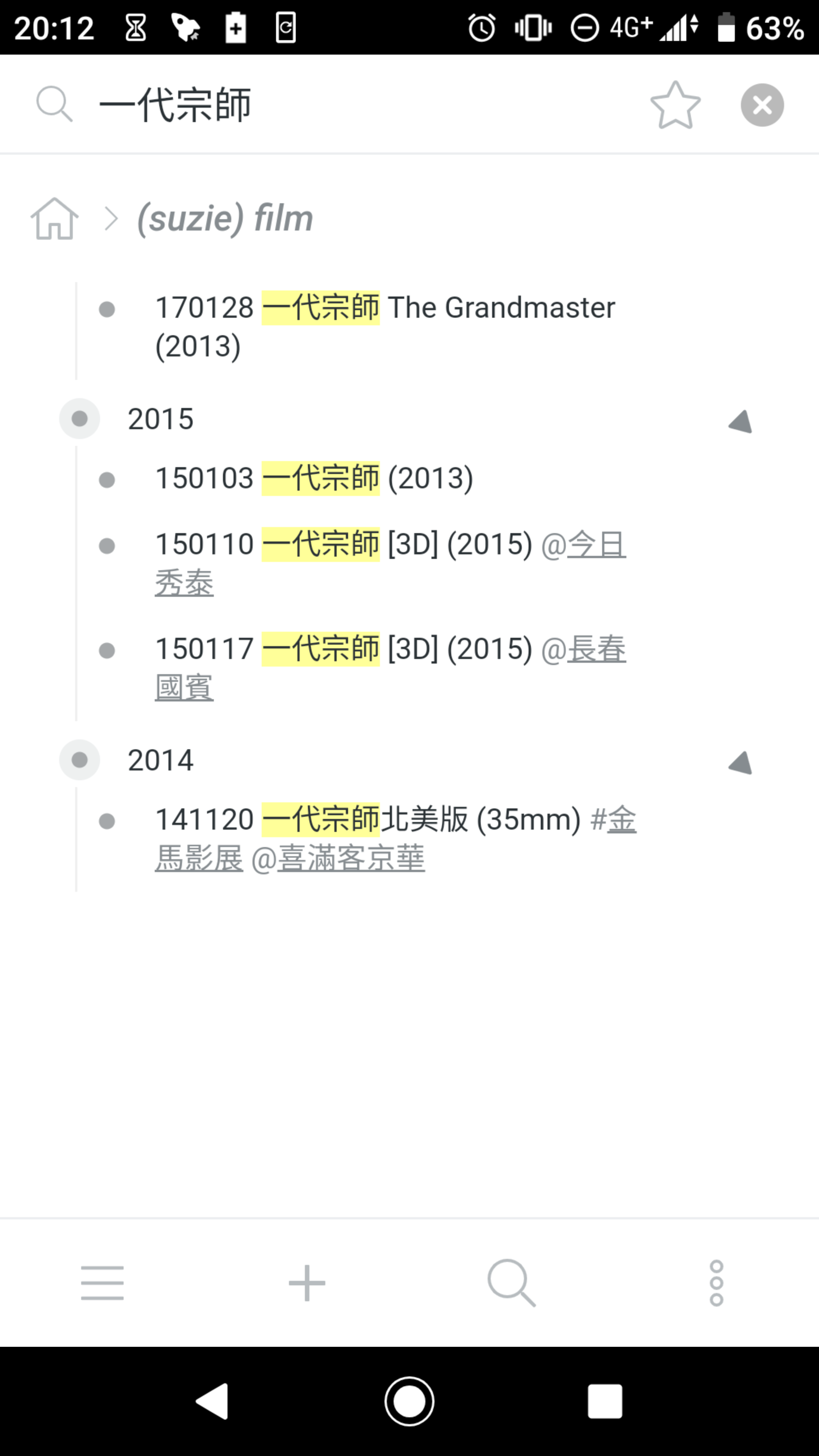
Task: Go back with the system back button
Action: [x=212, y=1401]
